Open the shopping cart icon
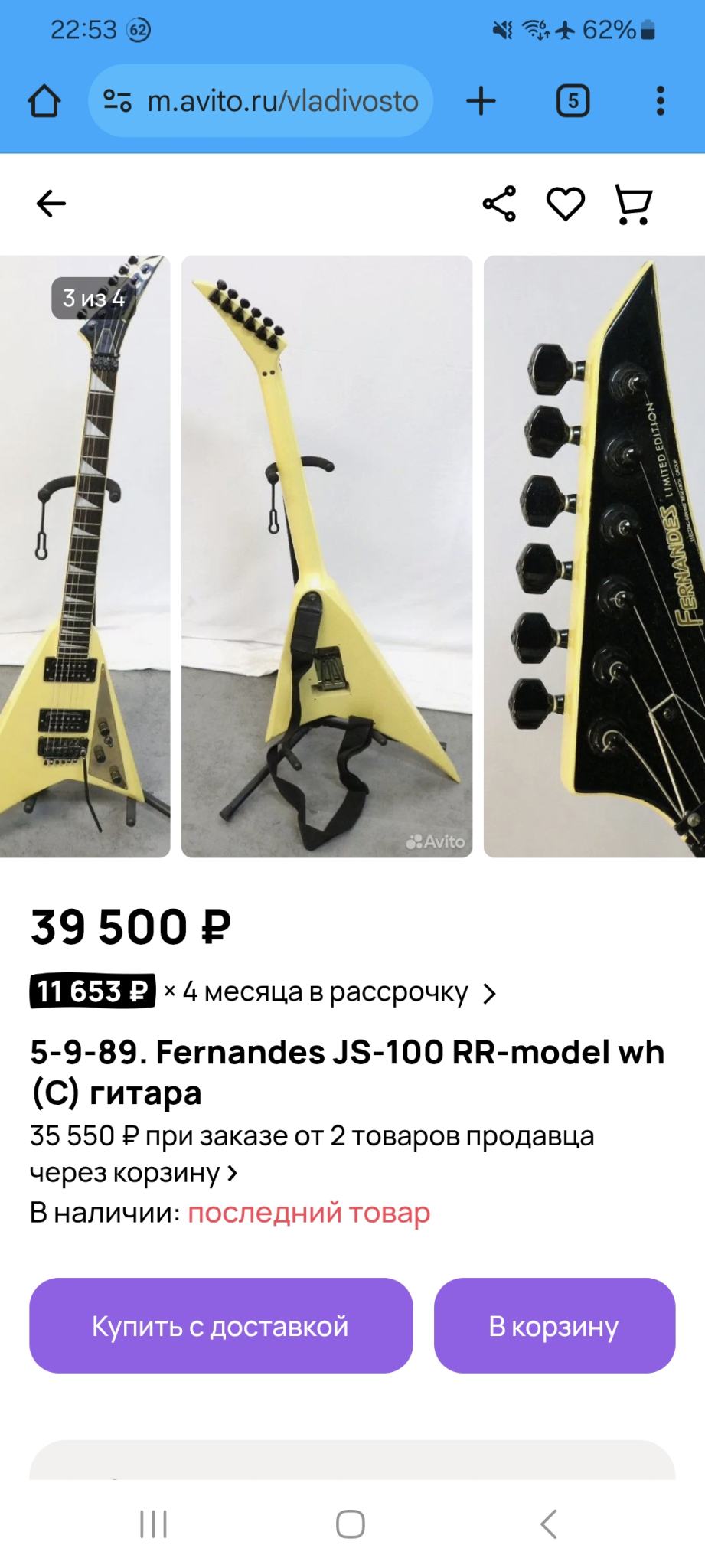 [x=633, y=204]
